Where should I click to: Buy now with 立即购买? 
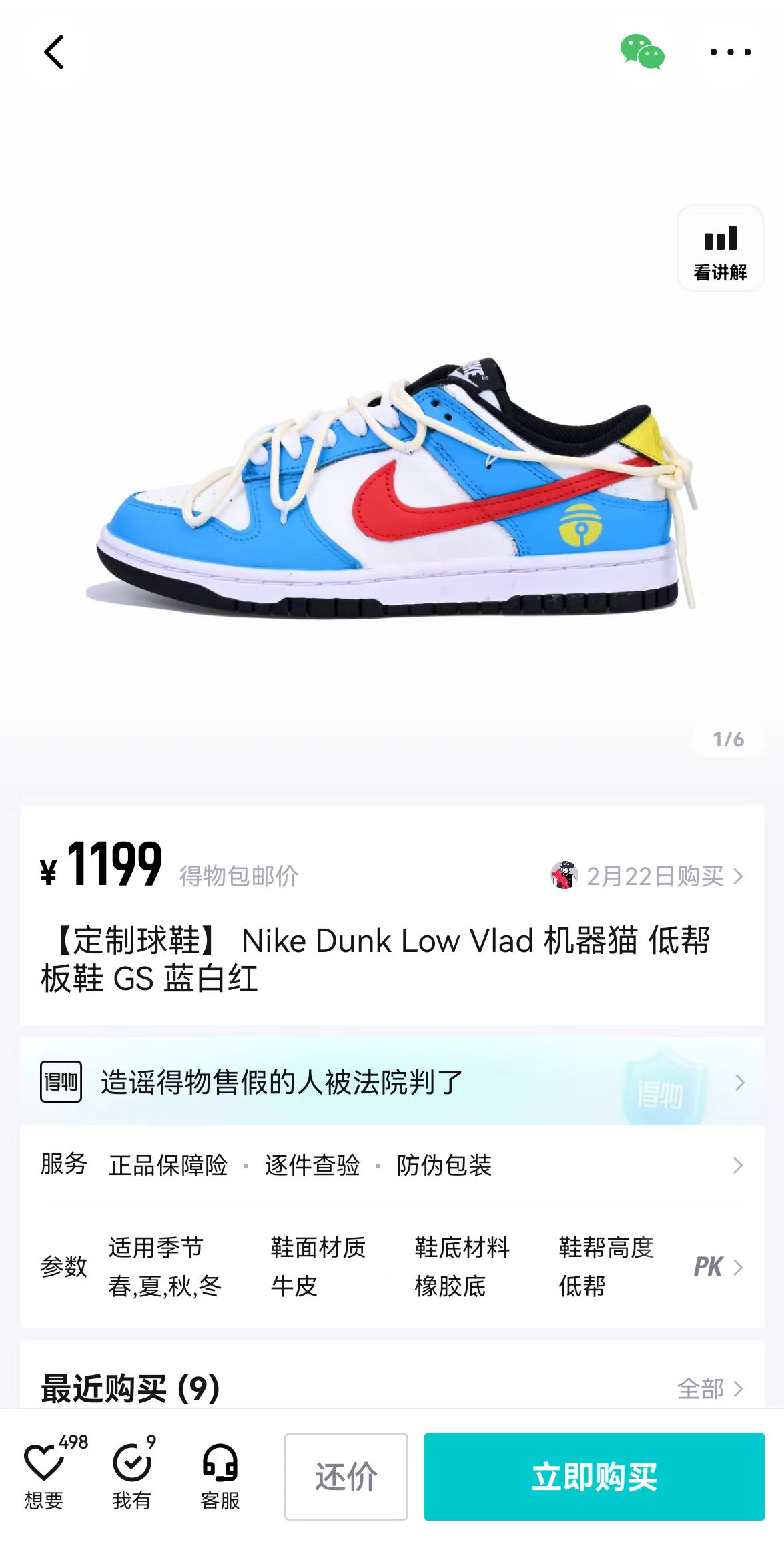coord(594,1476)
